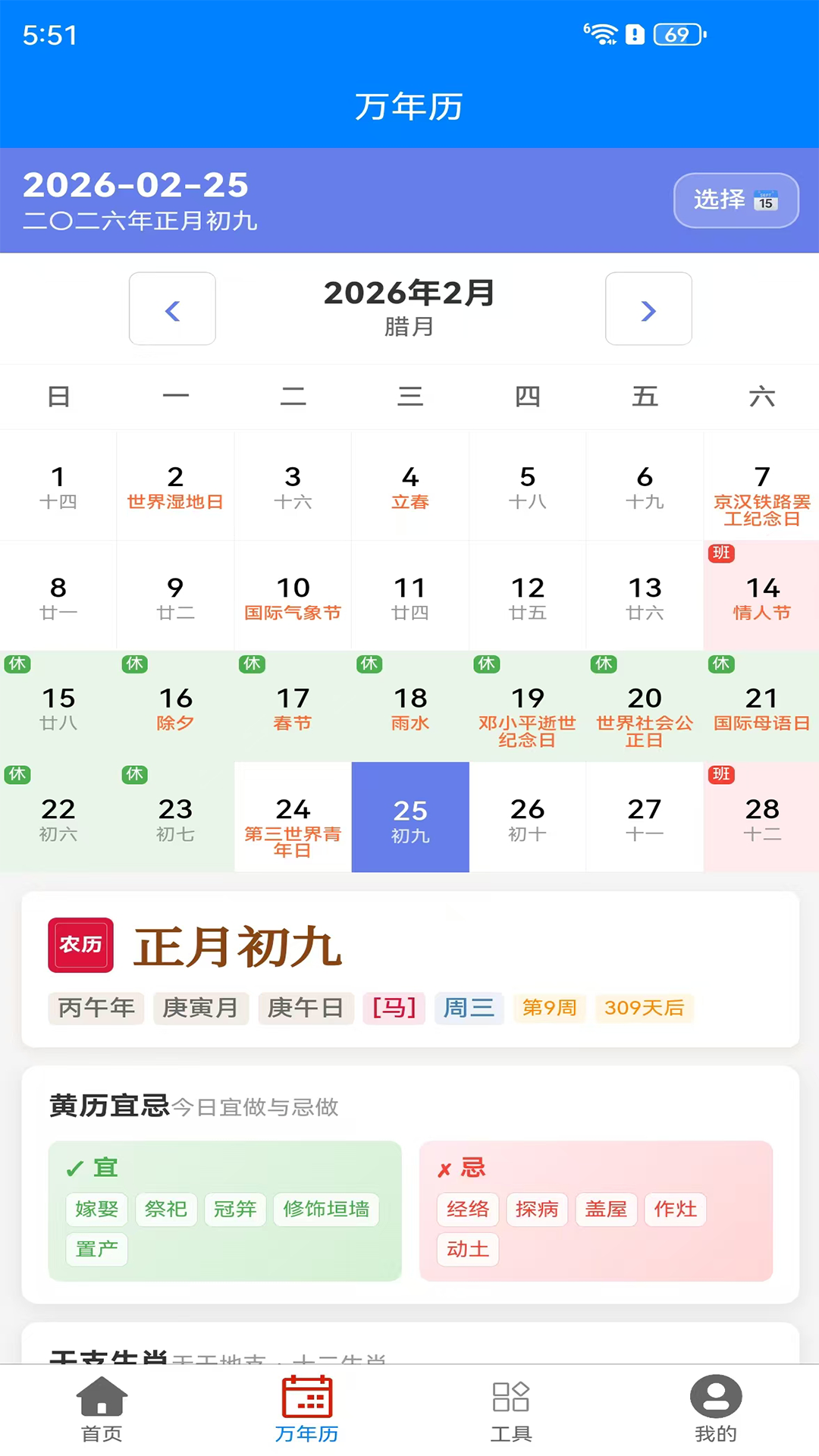Open the home page via 首页 icon
This screenshot has height=1456, width=819.
pyautogui.click(x=101, y=1407)
